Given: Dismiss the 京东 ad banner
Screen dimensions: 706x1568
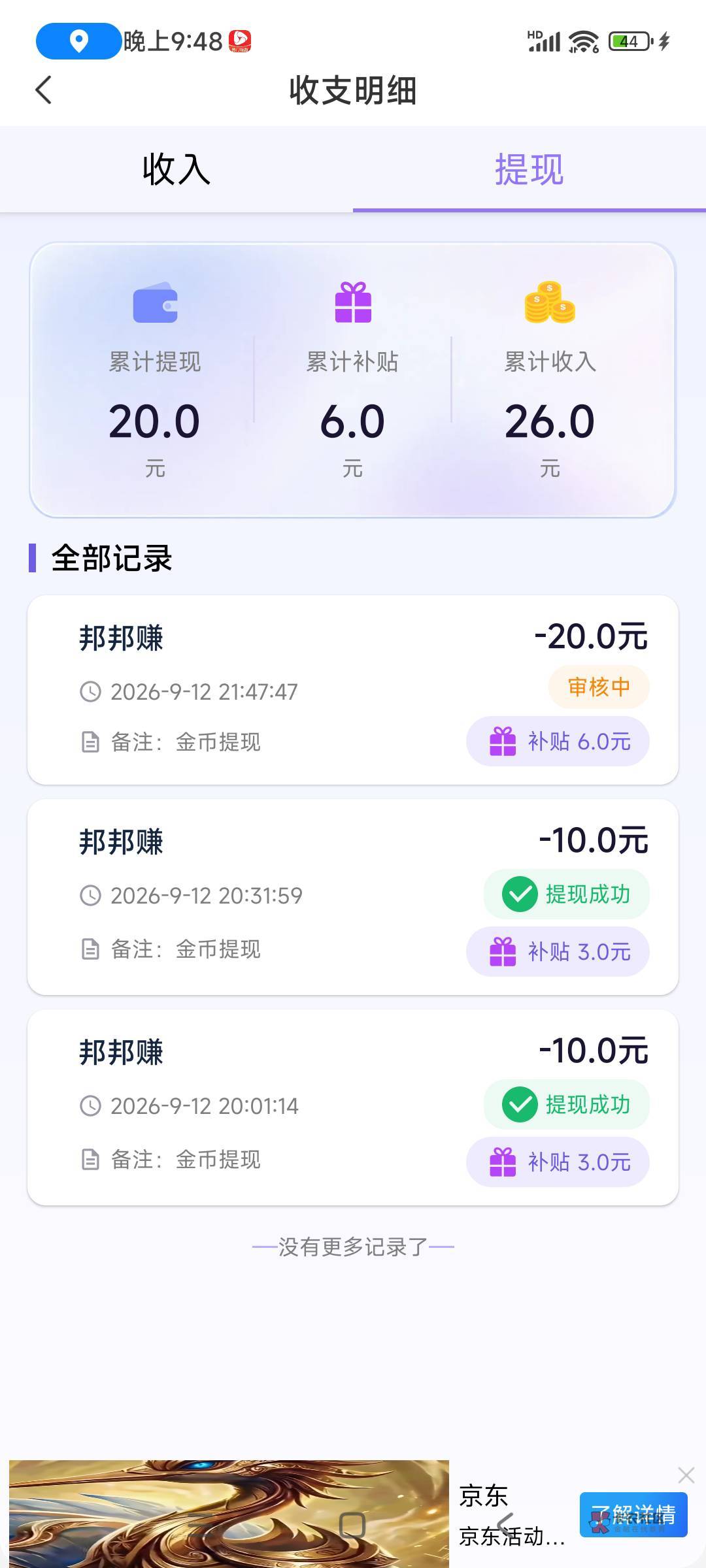Looking at the screenshot, I should (686, 1475).
